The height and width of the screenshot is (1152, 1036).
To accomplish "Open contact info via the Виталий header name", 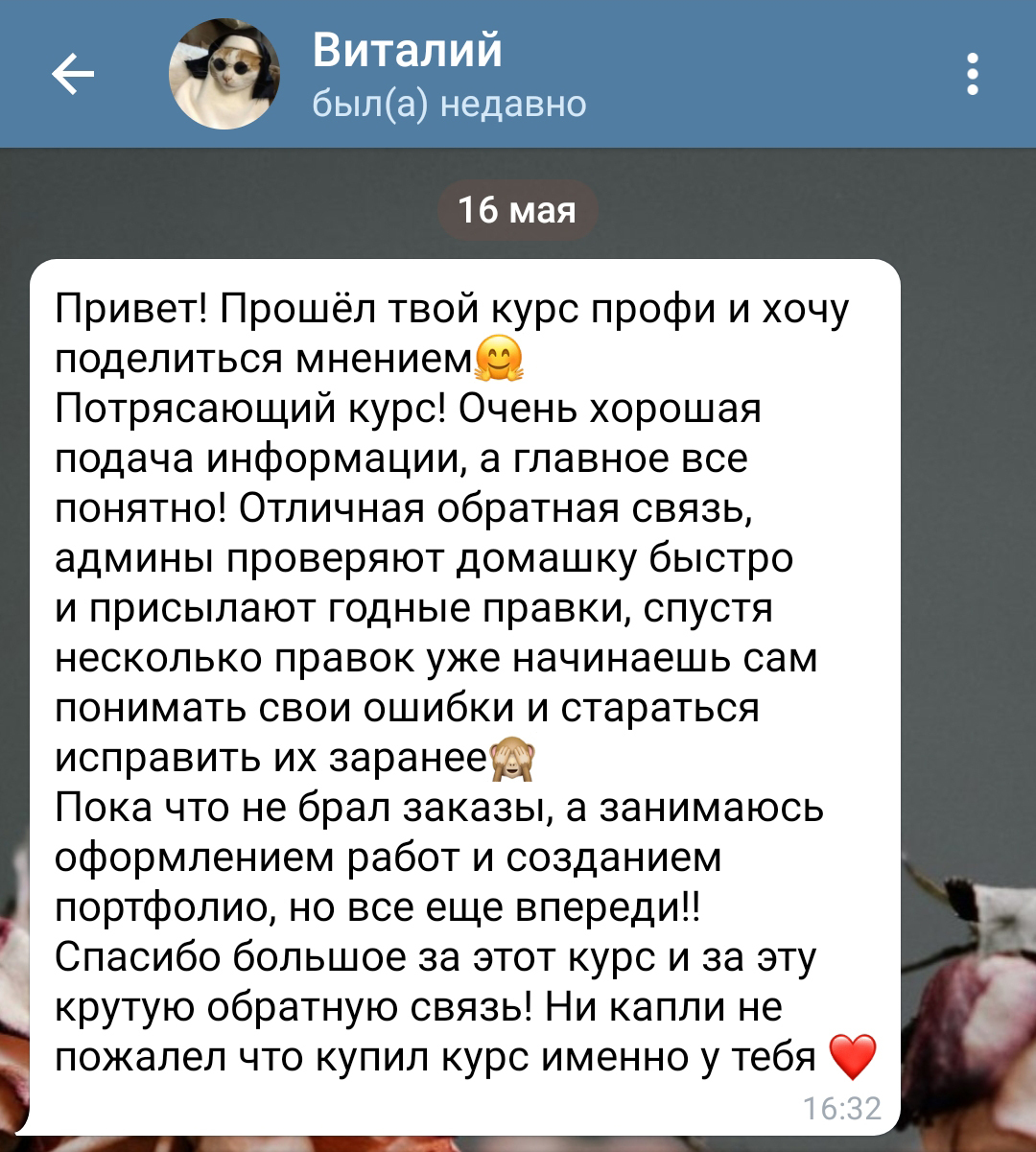I will 407,51.
